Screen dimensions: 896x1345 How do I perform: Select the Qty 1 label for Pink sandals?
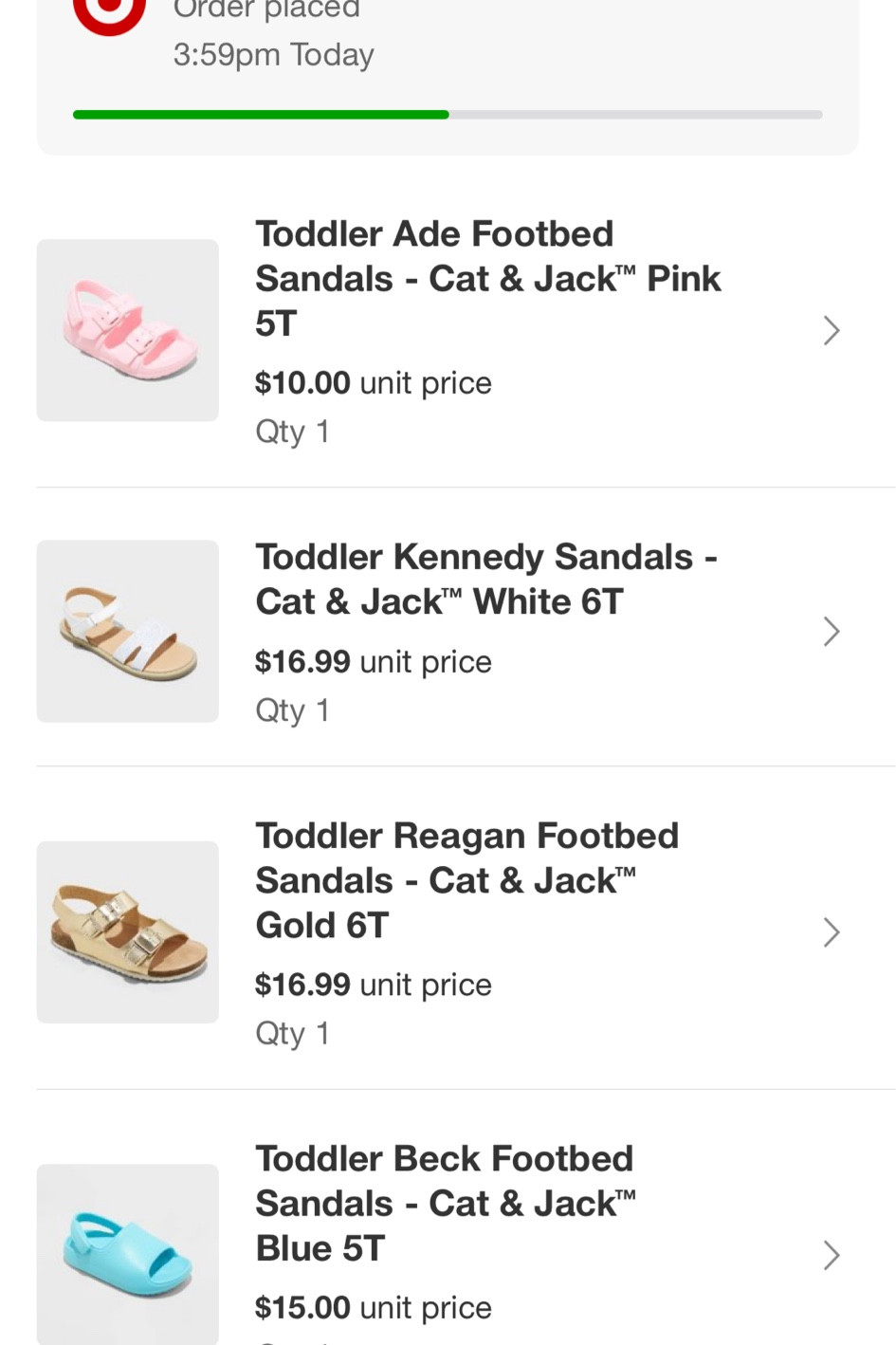point(292,431)
